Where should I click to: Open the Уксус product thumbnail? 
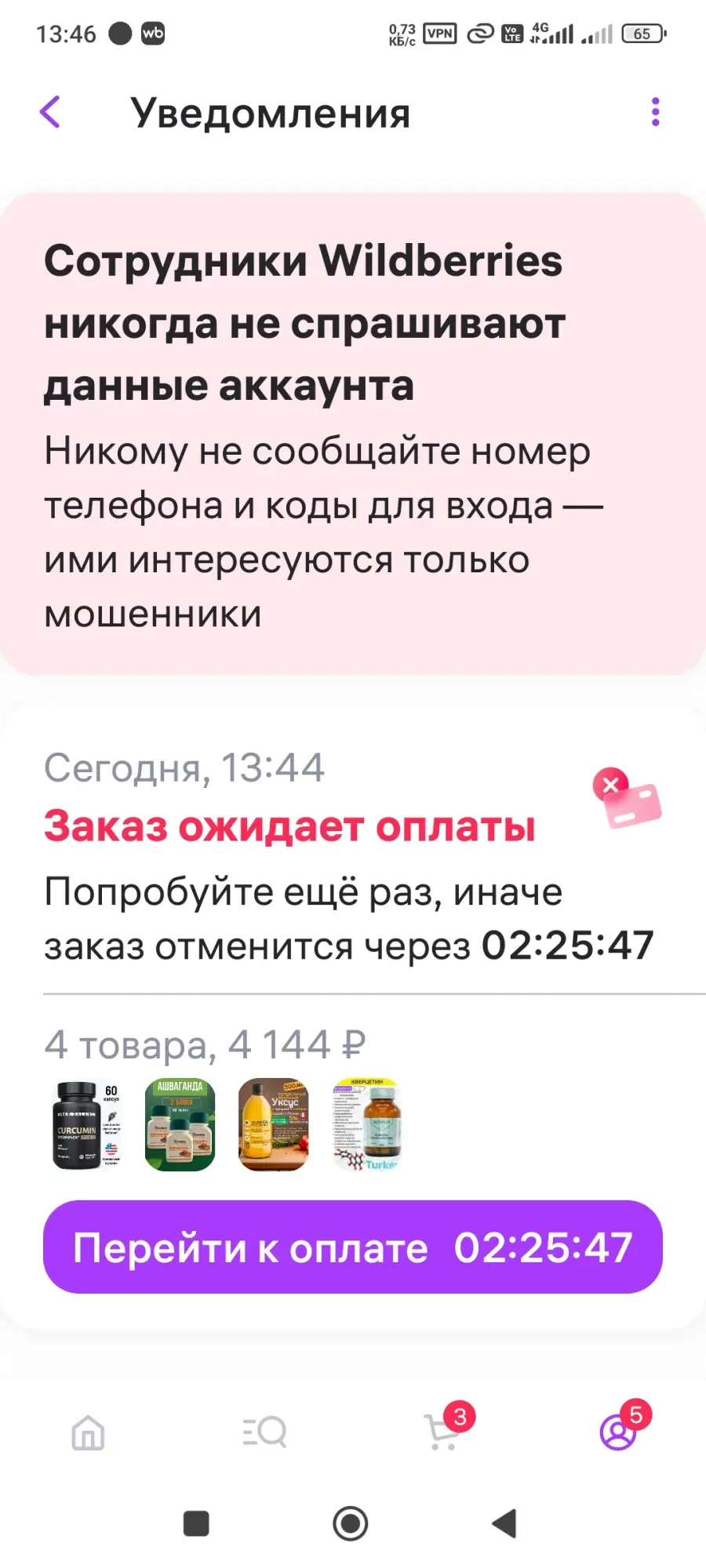[274, 1125]
